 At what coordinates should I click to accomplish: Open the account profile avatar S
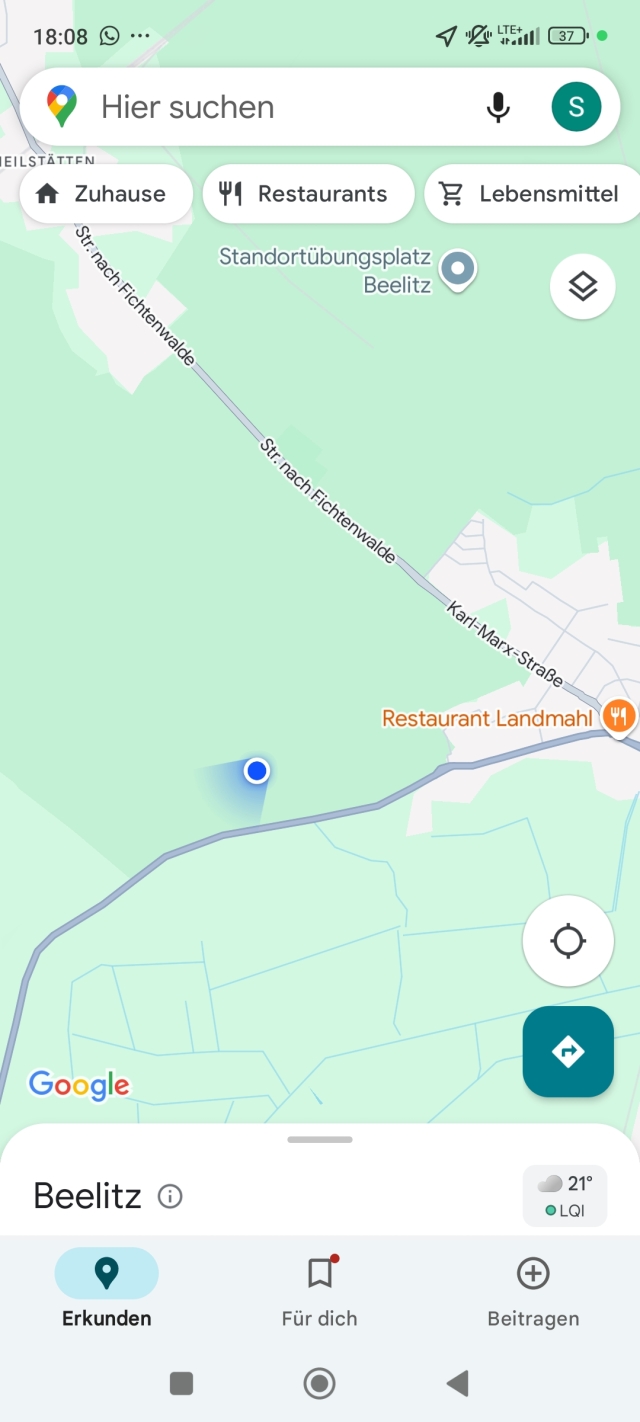(576, 107)
